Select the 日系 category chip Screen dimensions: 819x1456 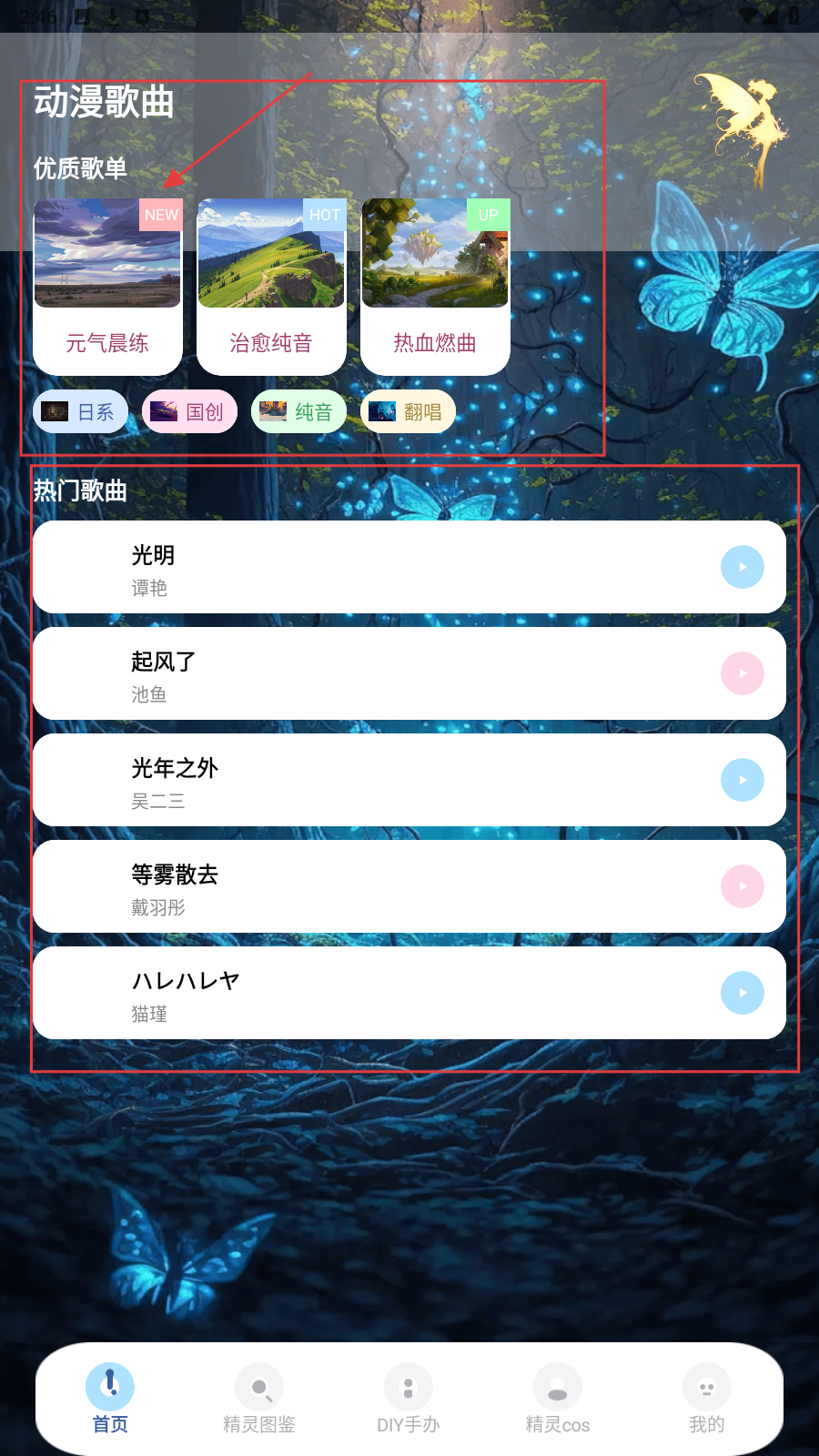80,412
